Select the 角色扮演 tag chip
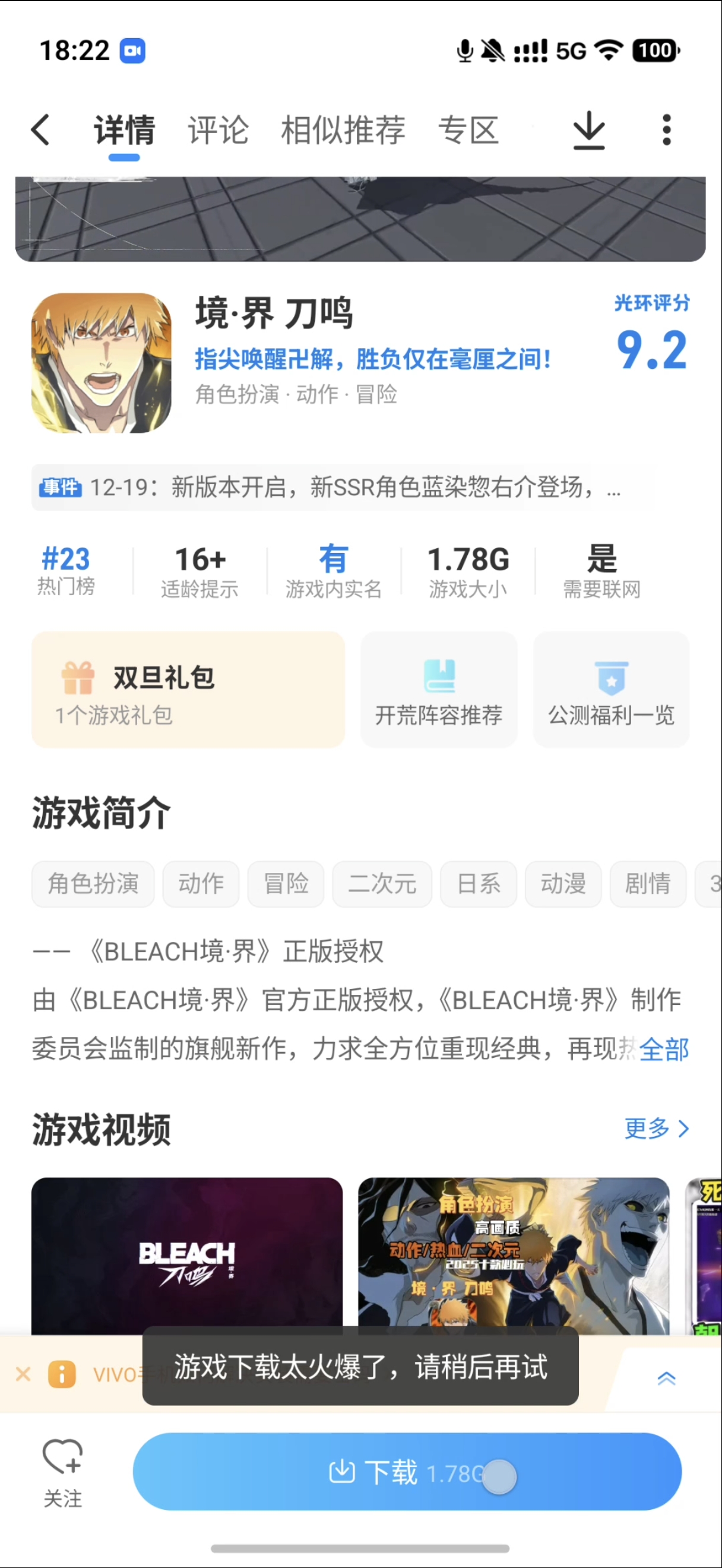 (x=93, y=884)
